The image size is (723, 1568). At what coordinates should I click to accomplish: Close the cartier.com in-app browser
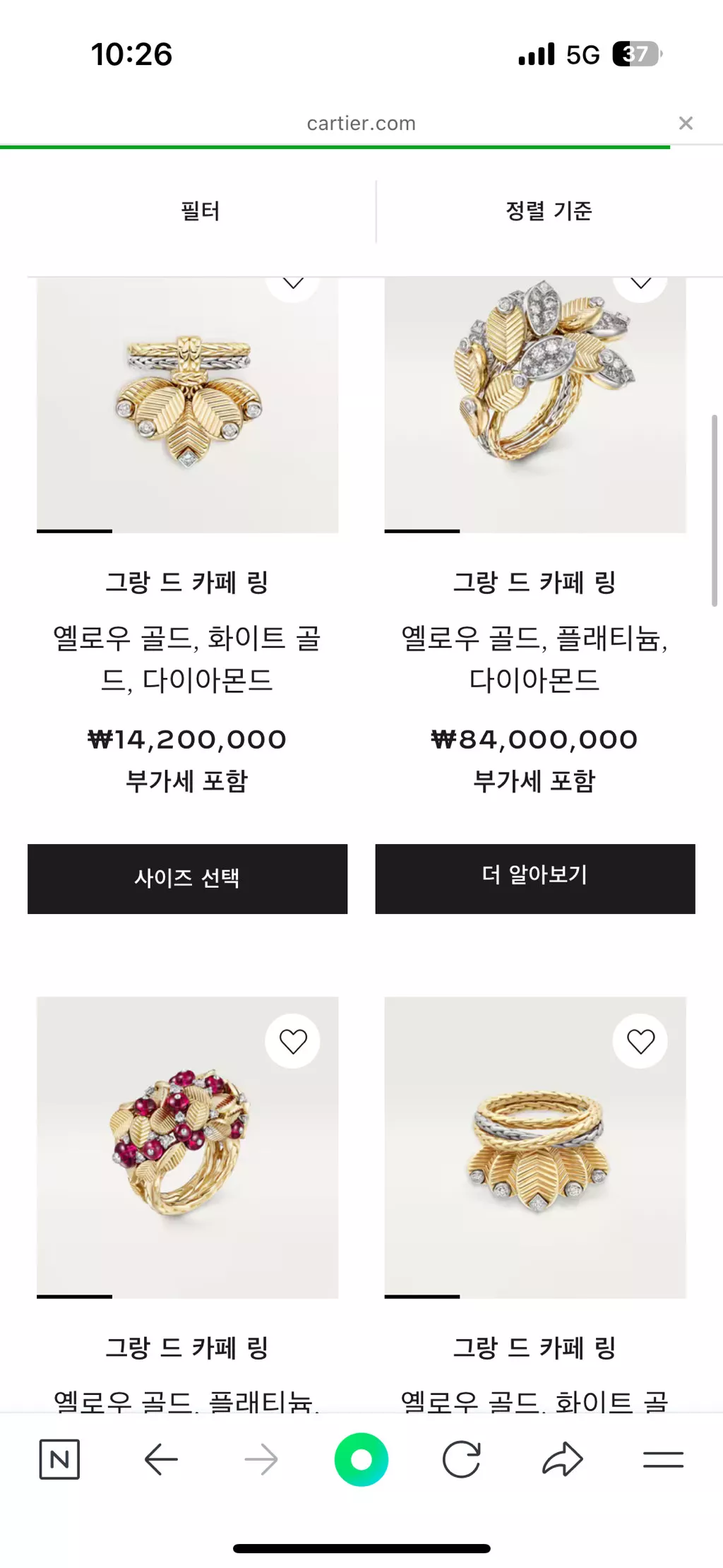pos(685,124)
